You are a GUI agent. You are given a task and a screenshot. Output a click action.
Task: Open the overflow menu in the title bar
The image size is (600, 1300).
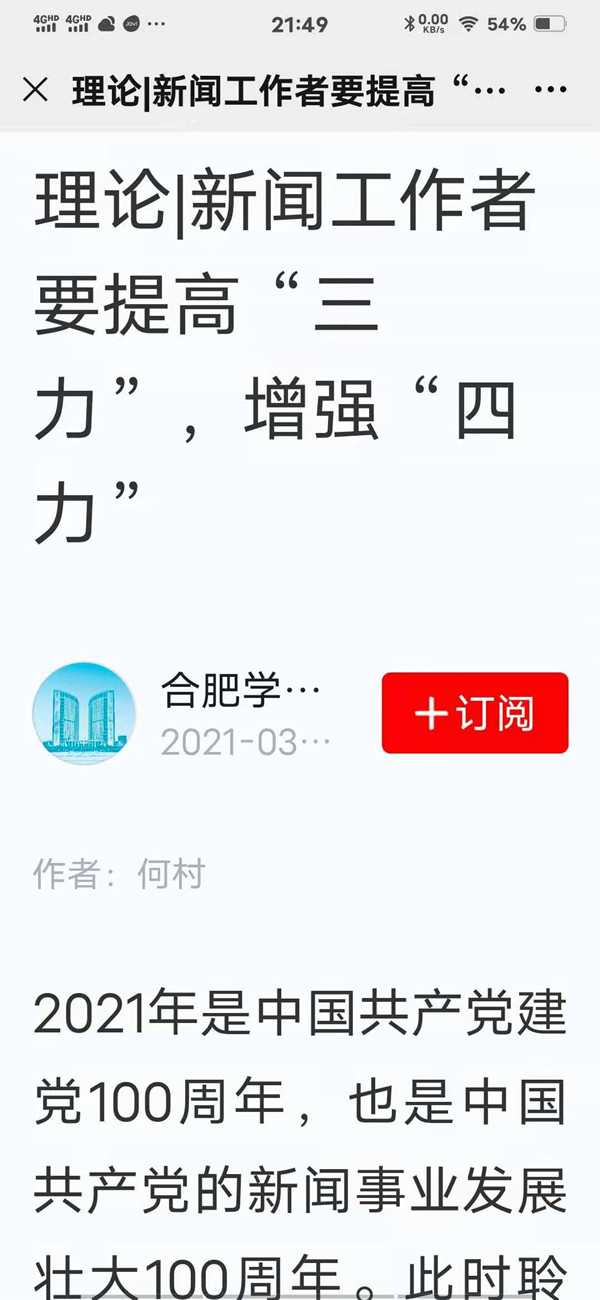tap(551, 91)
